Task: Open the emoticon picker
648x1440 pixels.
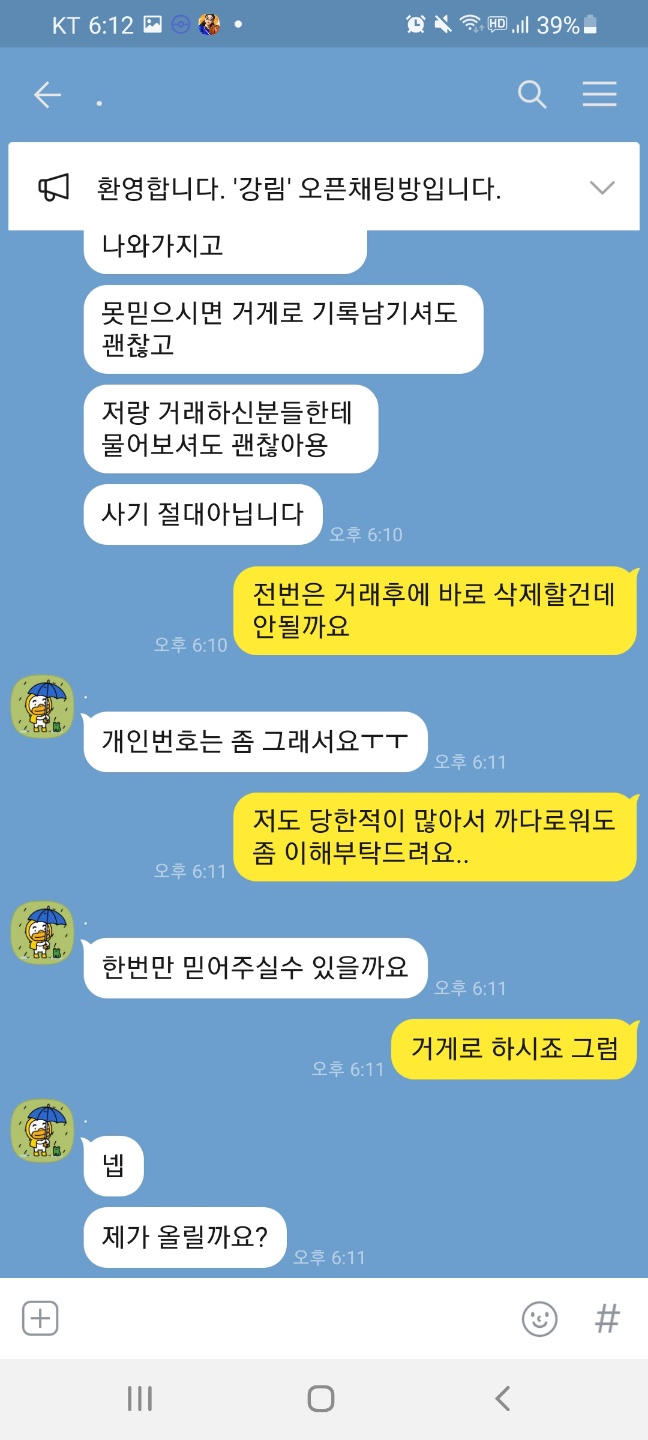Action: point(540,1318)
